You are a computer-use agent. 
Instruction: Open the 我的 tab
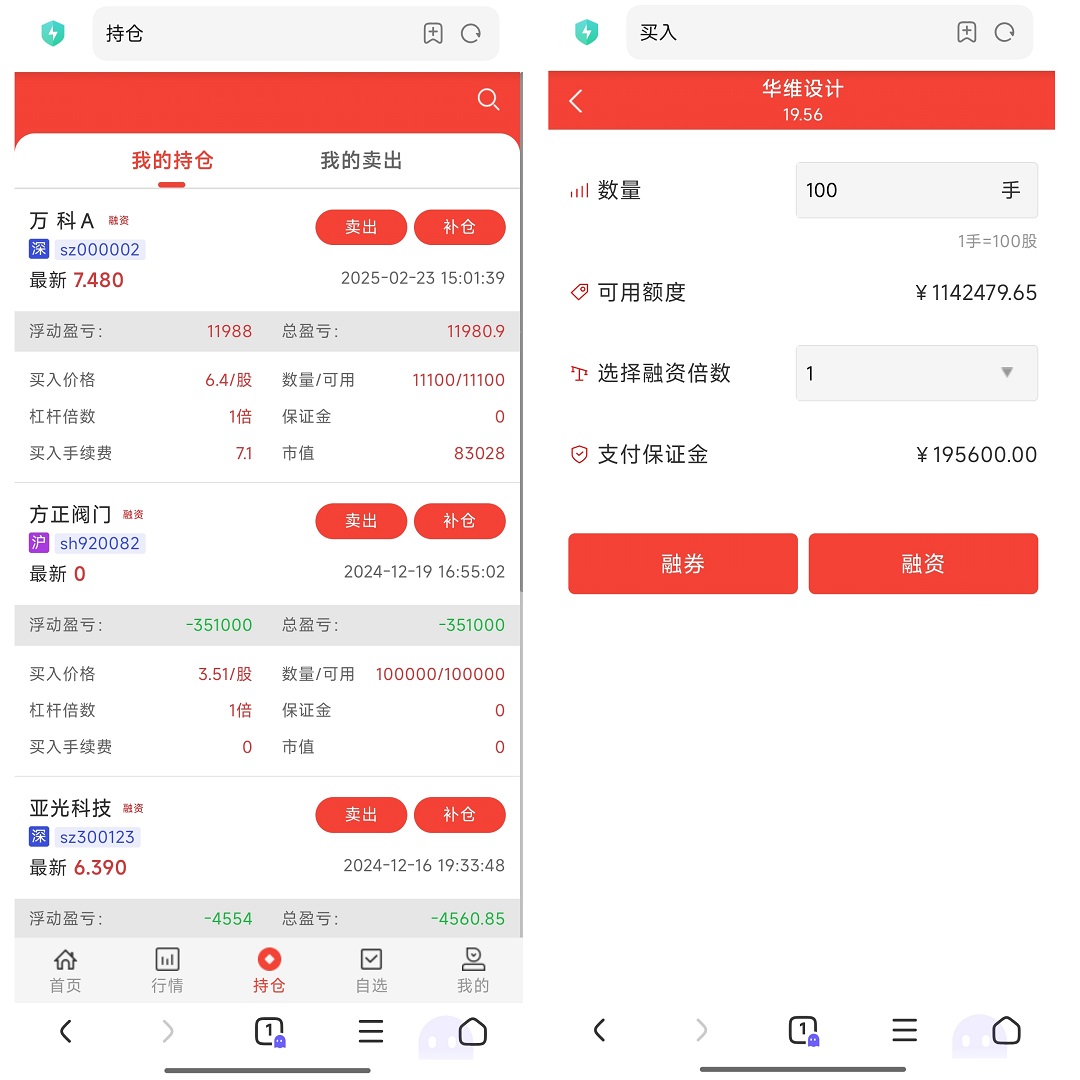coord(473,970)
